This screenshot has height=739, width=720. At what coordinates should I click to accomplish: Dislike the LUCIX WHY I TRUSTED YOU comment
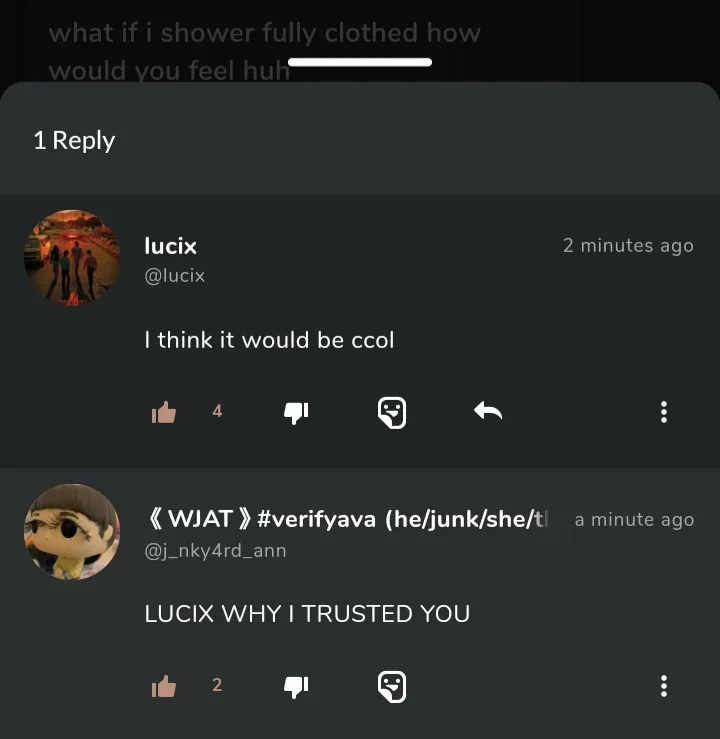297,686
